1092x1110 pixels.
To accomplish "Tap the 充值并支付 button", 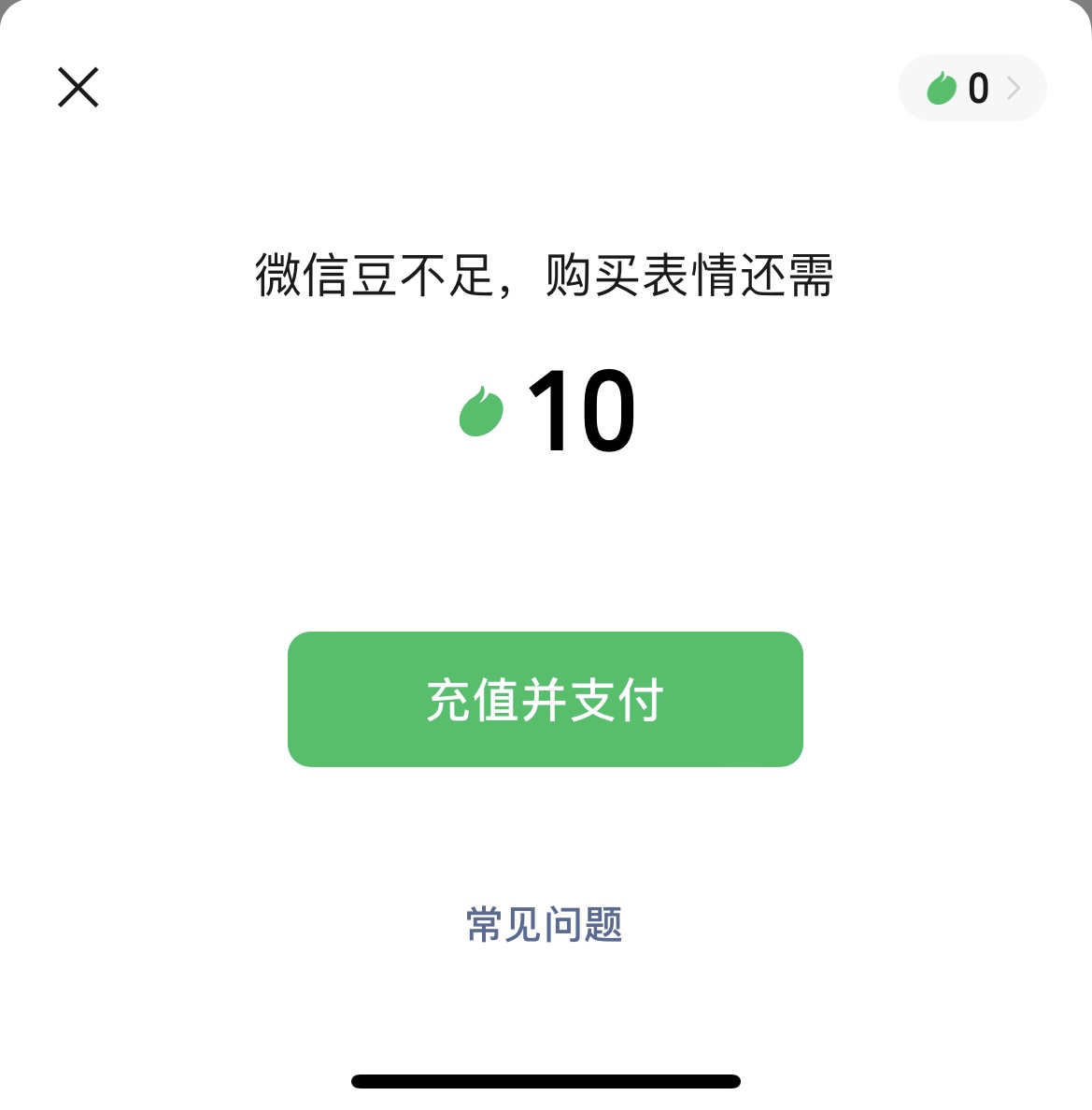I will [545, 699].
